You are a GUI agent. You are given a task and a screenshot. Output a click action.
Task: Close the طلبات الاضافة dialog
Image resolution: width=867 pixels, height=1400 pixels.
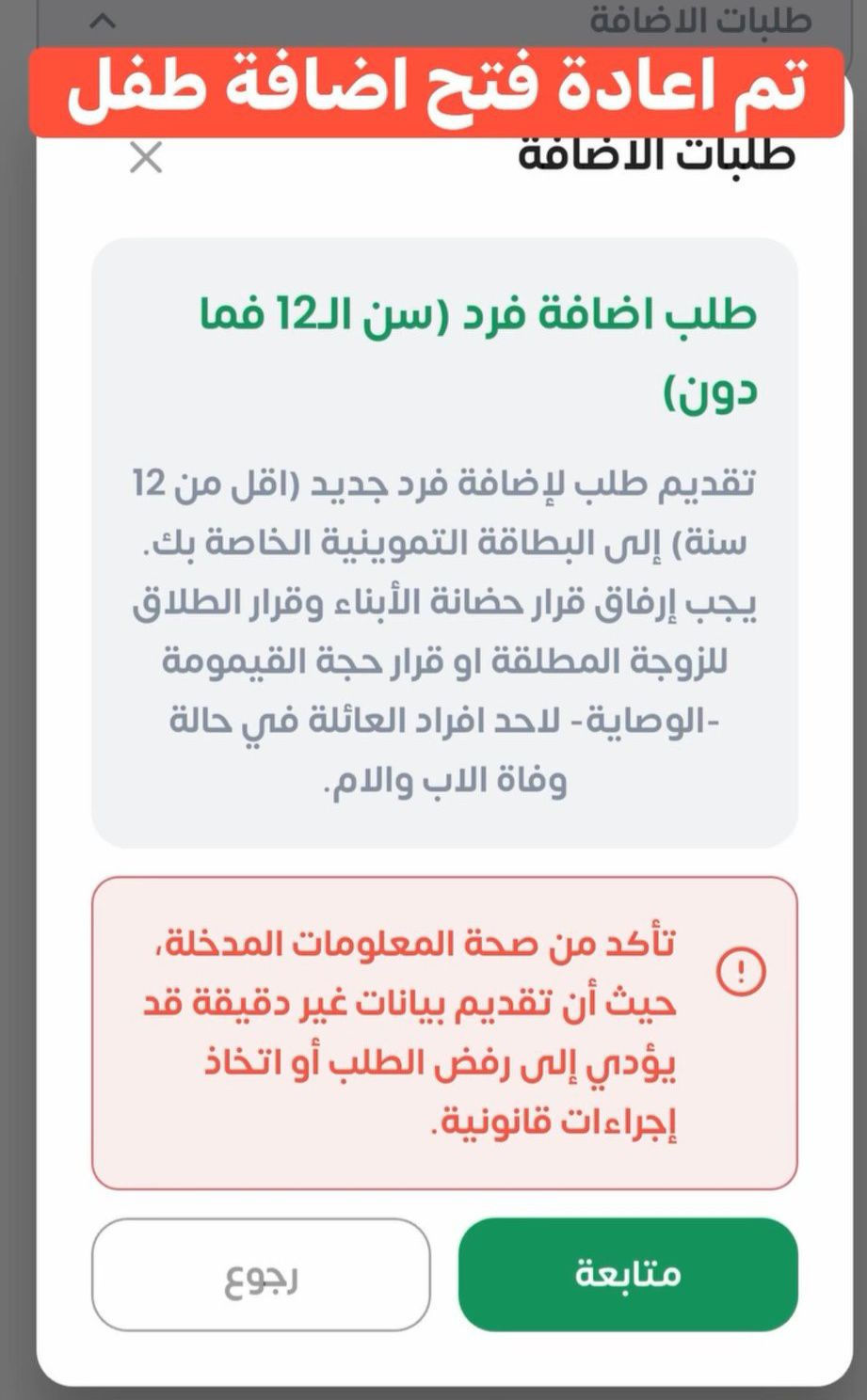[146, 158]
